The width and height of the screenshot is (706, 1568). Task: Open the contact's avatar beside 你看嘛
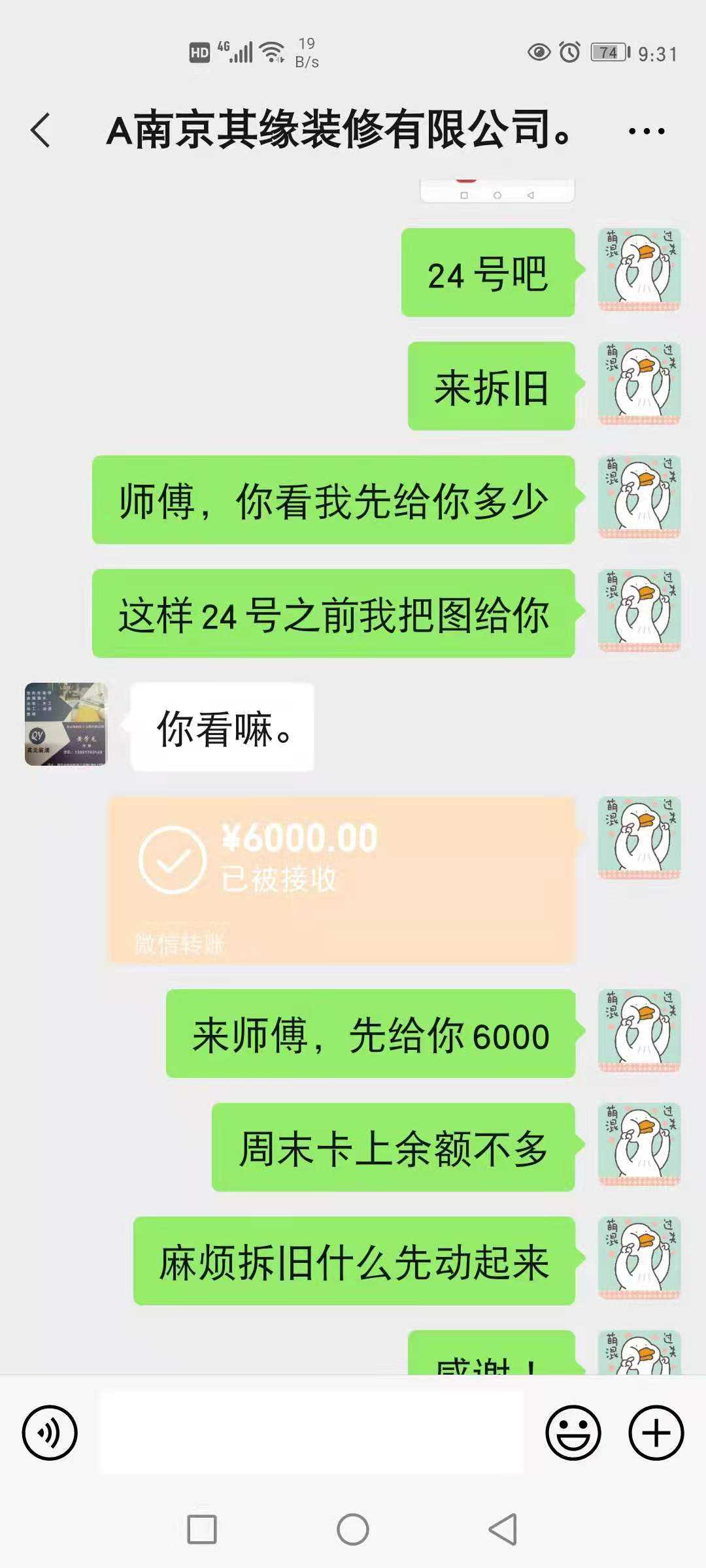[66, 724]
